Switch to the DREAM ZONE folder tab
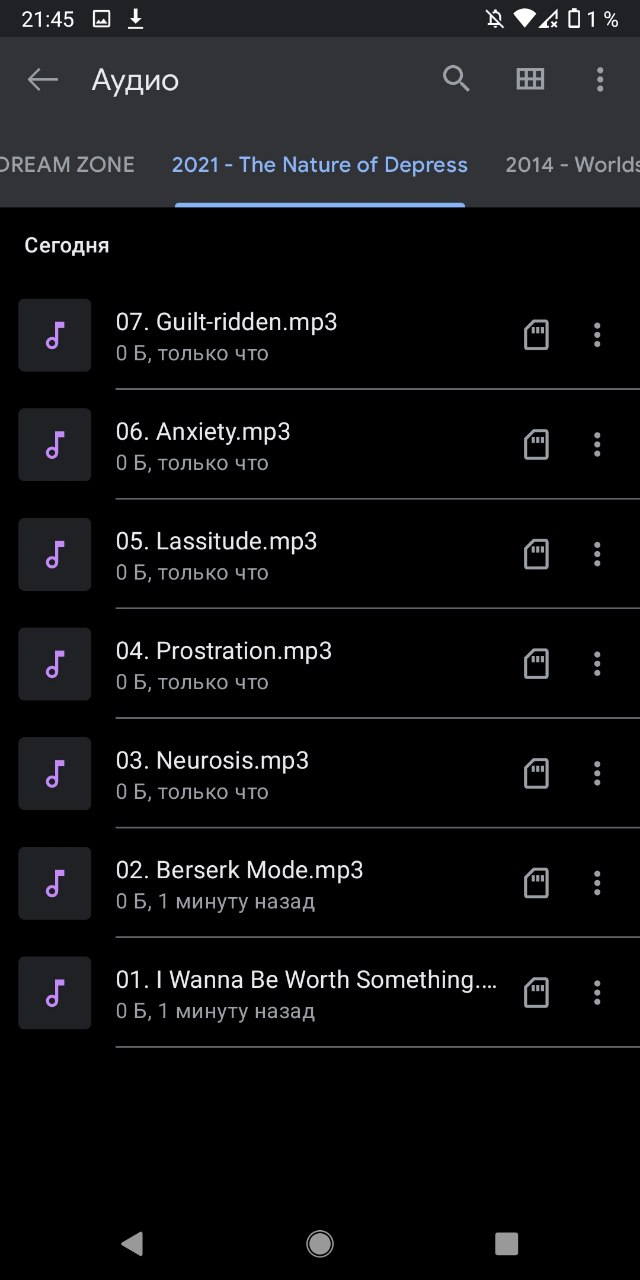 tap(67, 165)
